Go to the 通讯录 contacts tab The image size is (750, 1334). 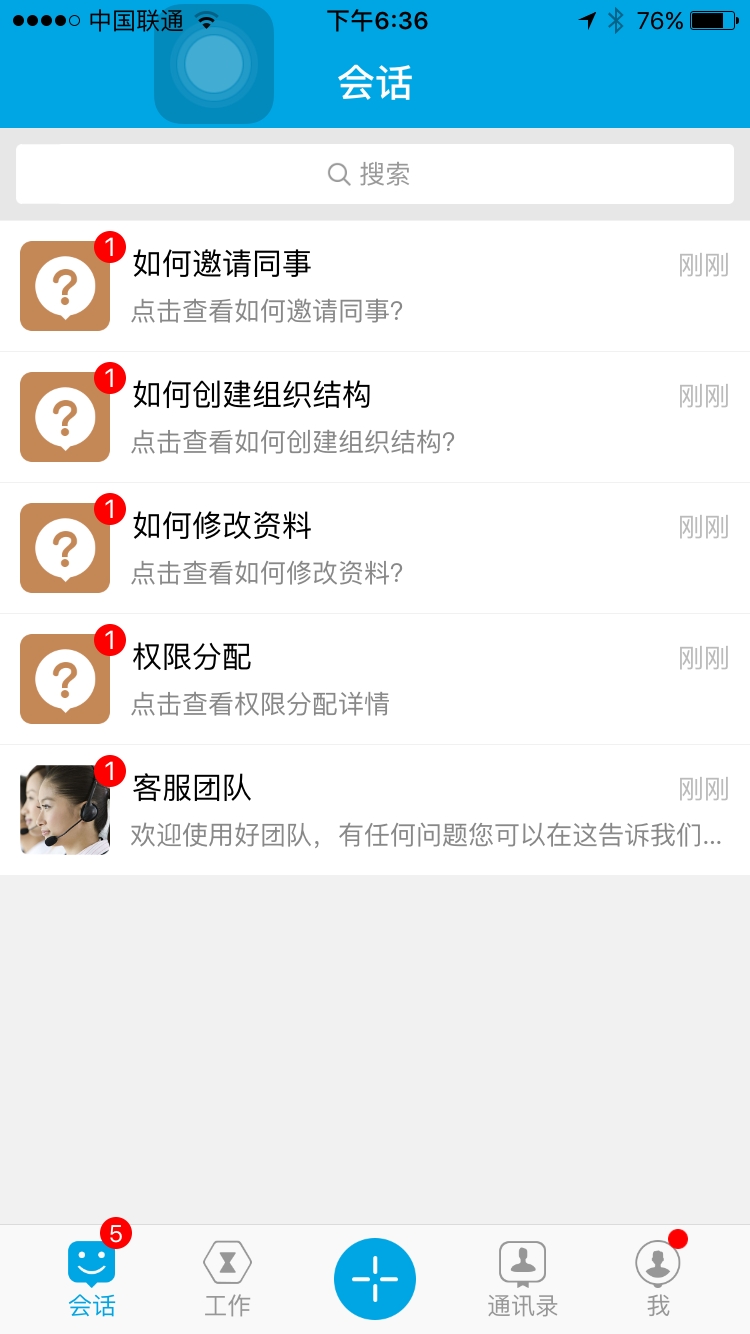tap(522, 1279)
